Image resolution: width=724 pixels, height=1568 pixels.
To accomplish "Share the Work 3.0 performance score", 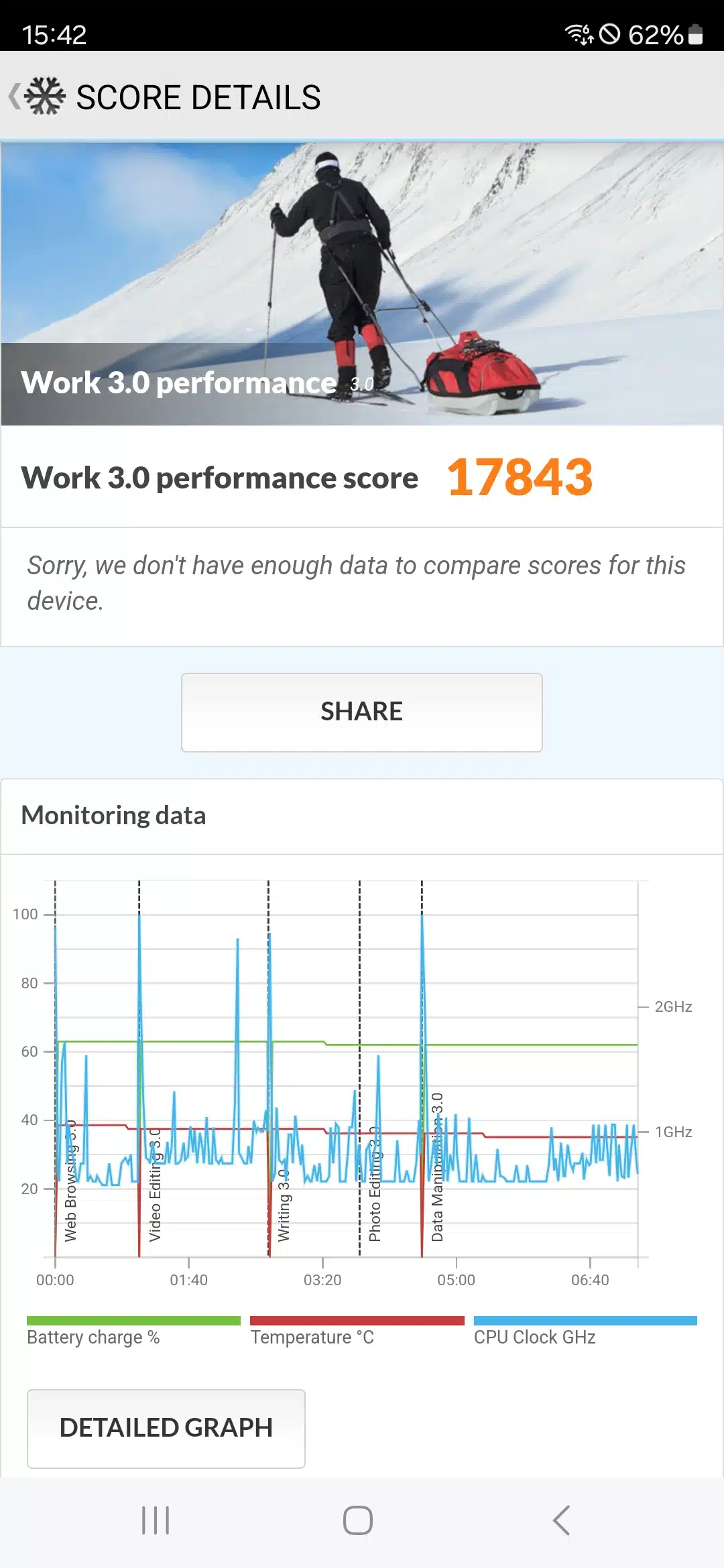I will [x=361, y=712].
